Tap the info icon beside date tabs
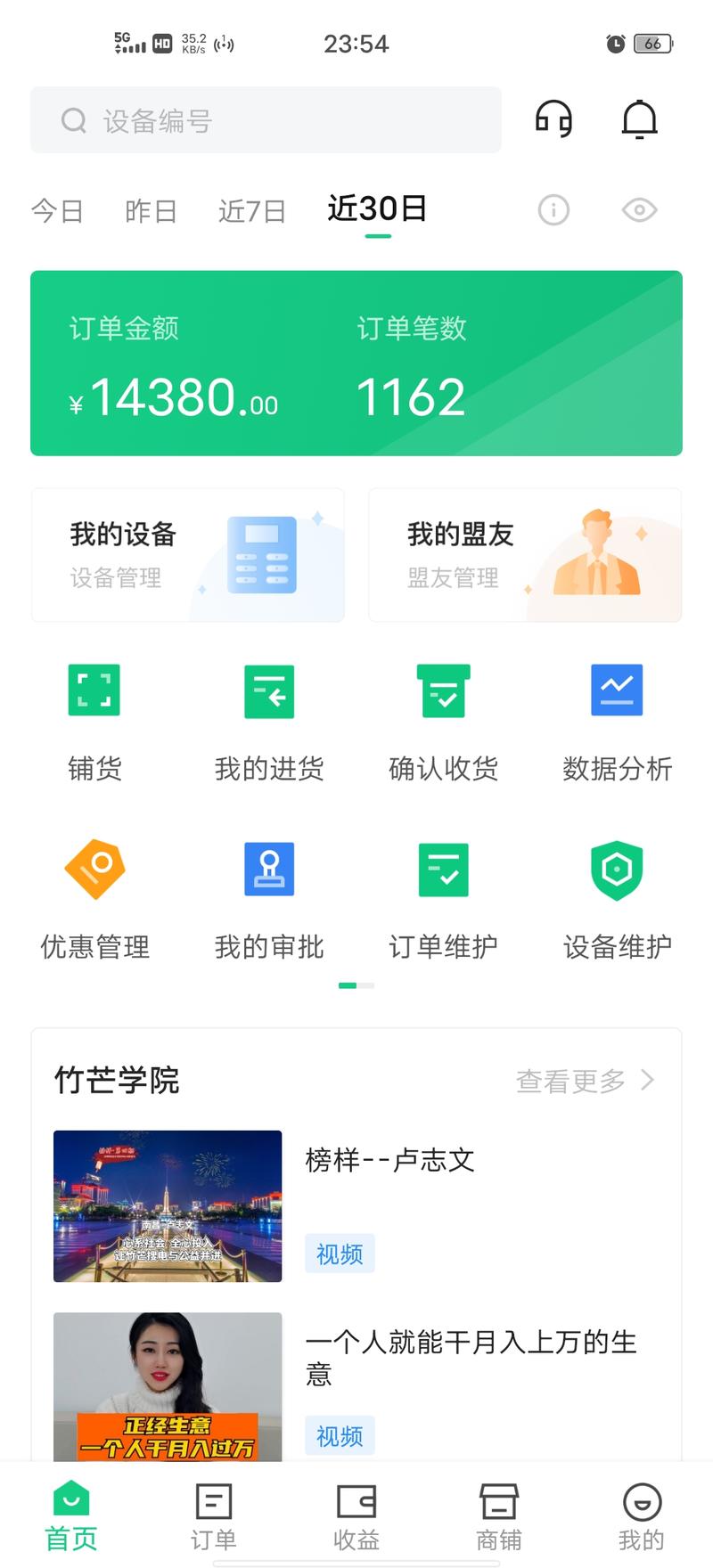713x1568 pixels. [553, 210]
